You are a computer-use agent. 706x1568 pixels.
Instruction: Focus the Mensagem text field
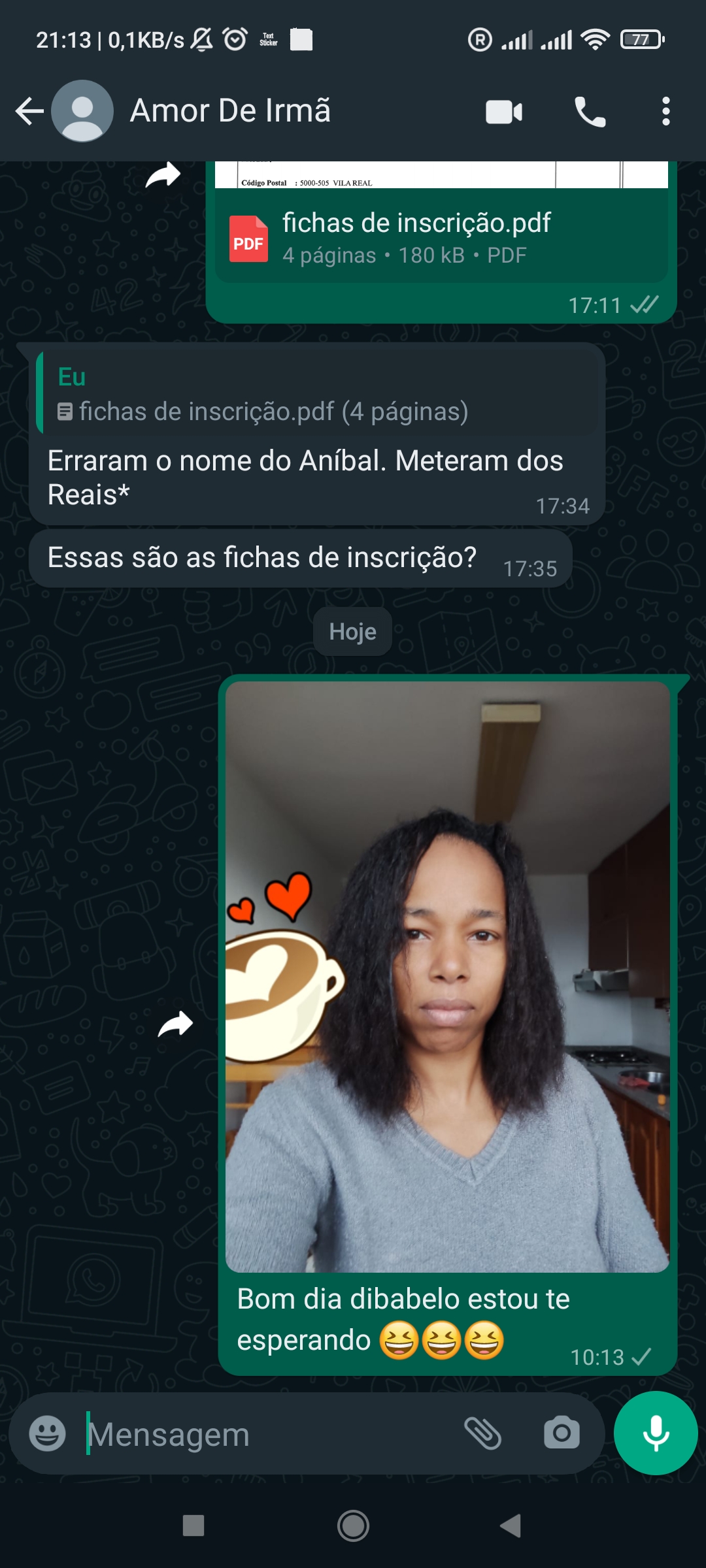pyautogui.click(x=268, y=1434)
